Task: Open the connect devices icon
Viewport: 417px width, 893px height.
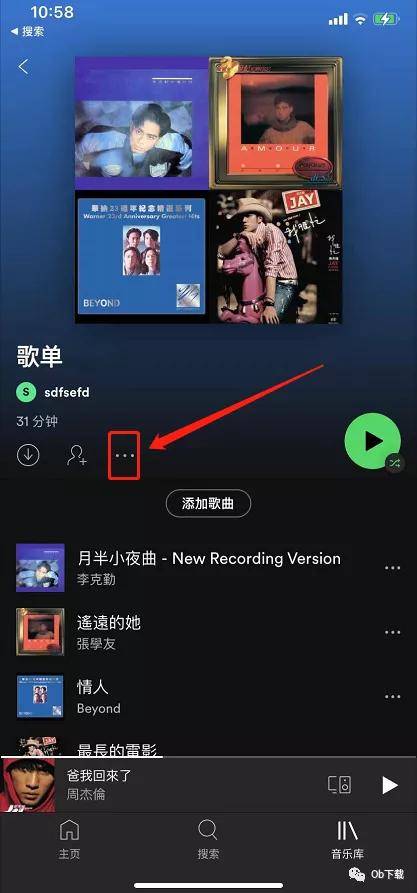Action: click(x=340, y=785)
